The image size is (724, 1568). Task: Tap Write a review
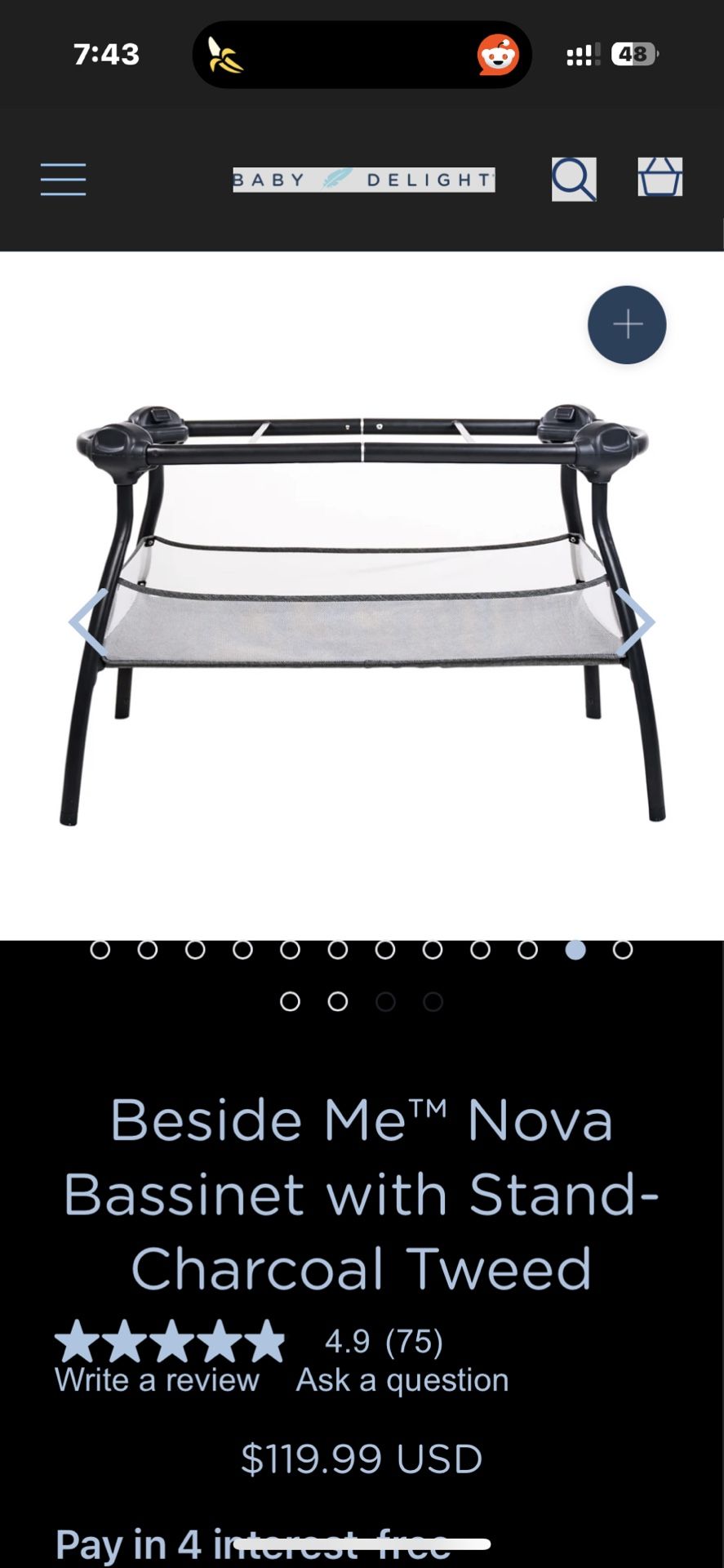tap(157, 1379)
